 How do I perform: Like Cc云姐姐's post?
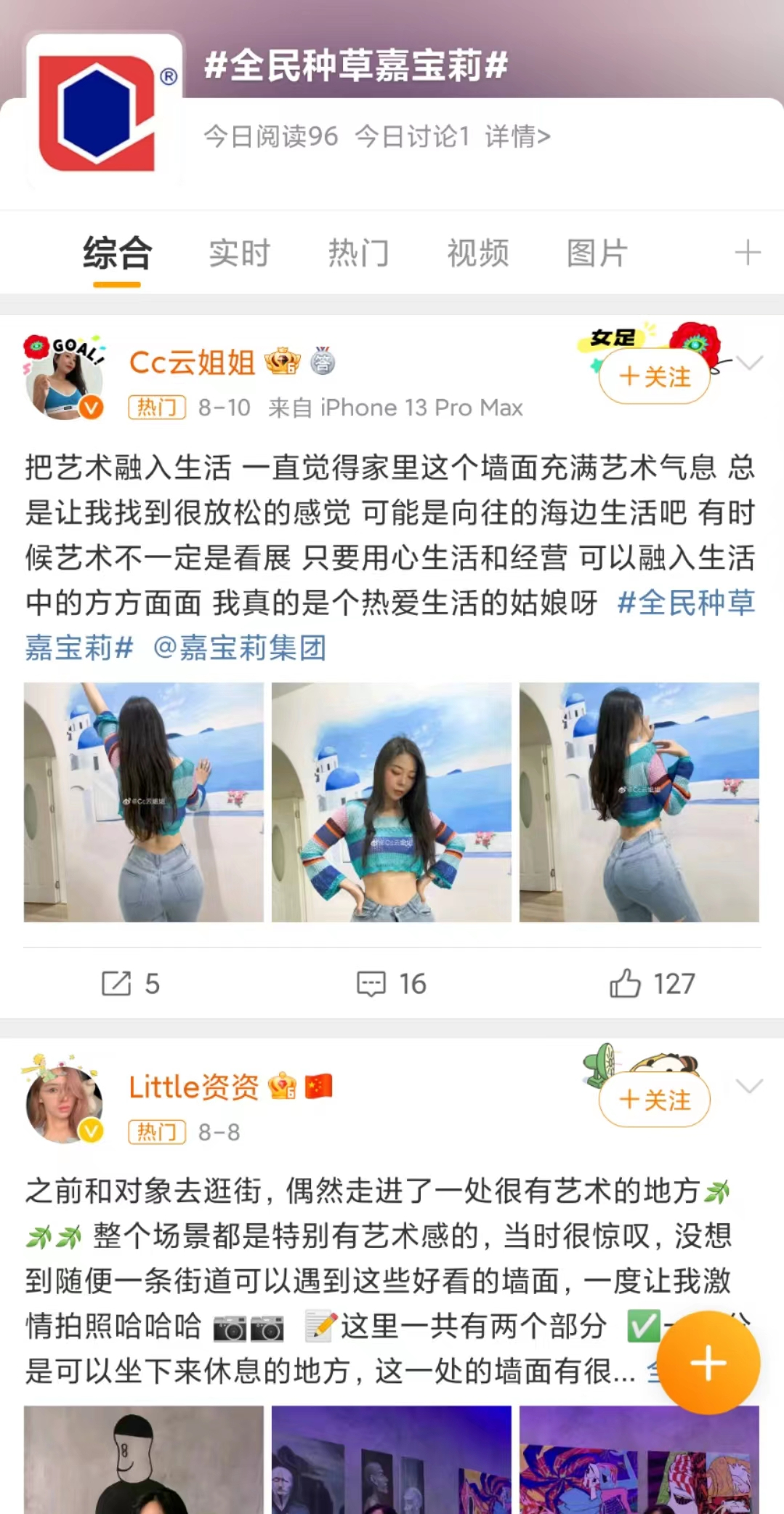click(652, 983)
